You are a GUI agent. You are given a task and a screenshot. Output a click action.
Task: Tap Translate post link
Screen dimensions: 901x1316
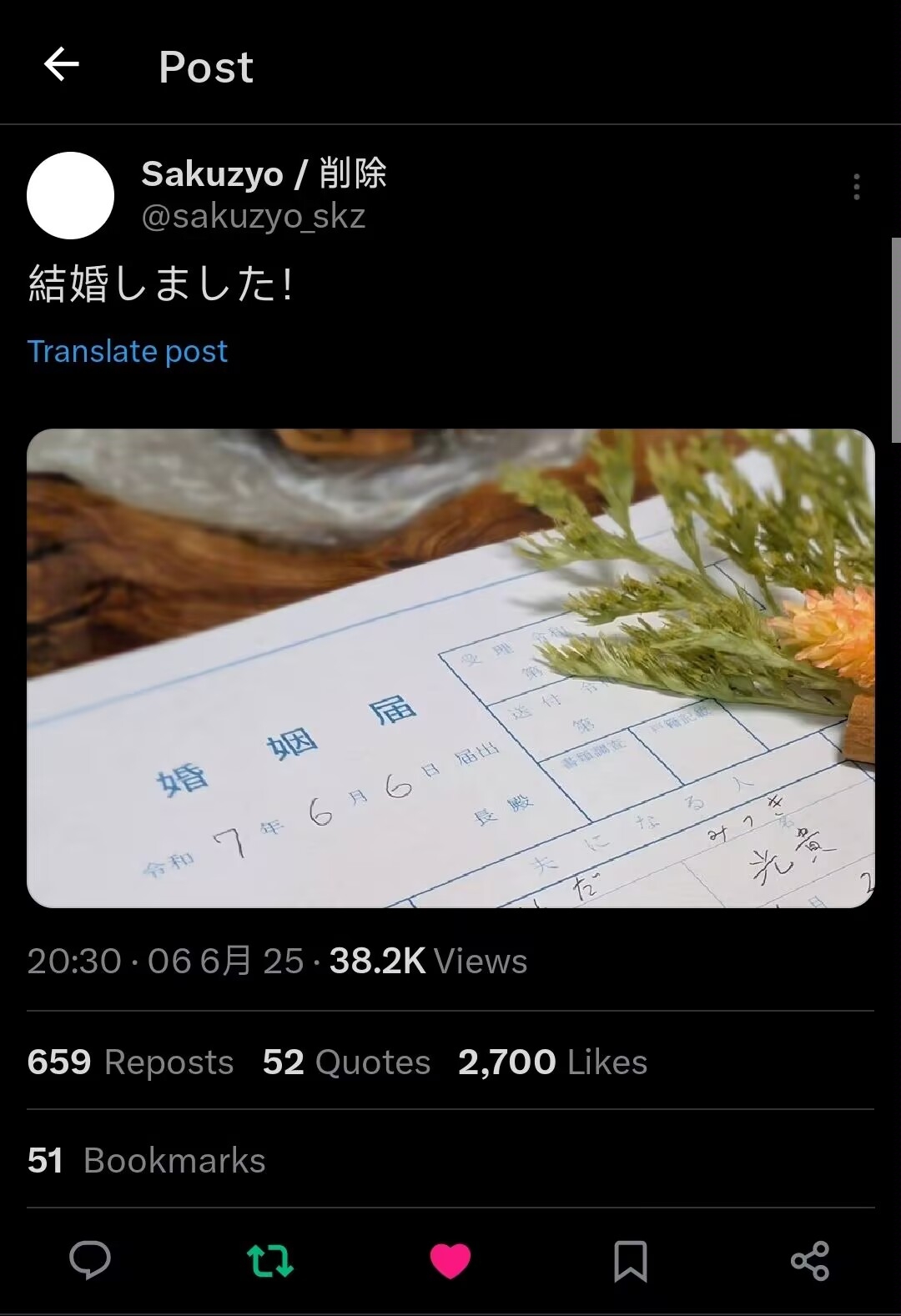click(x=127, y=351)
